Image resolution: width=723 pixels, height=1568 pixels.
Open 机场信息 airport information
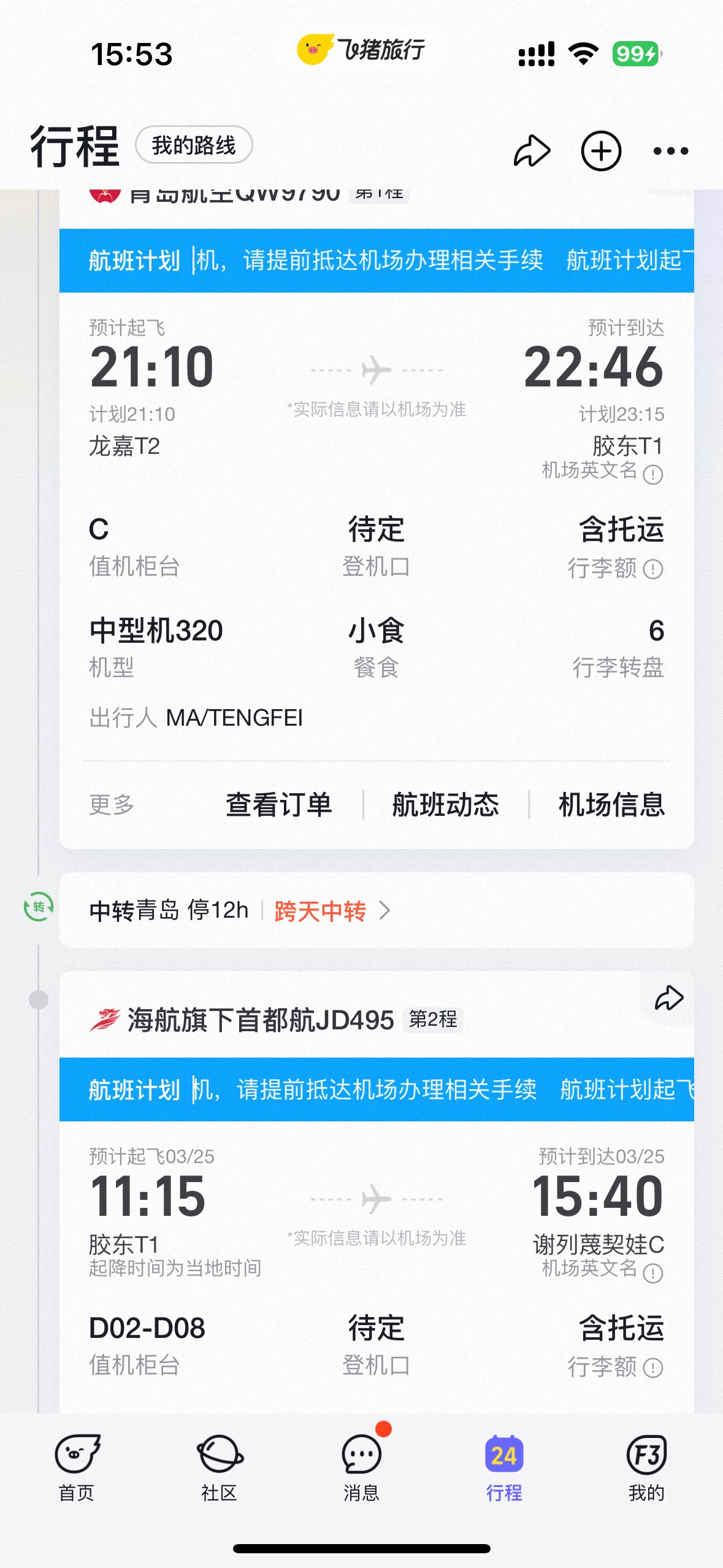611,805
